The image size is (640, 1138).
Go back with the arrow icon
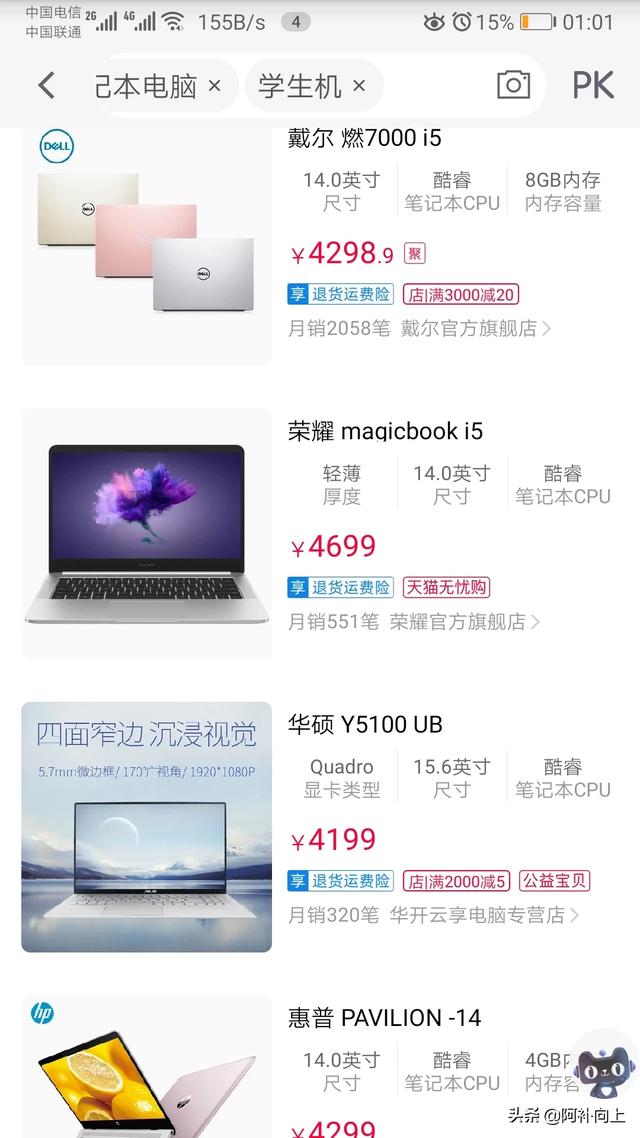46,86
